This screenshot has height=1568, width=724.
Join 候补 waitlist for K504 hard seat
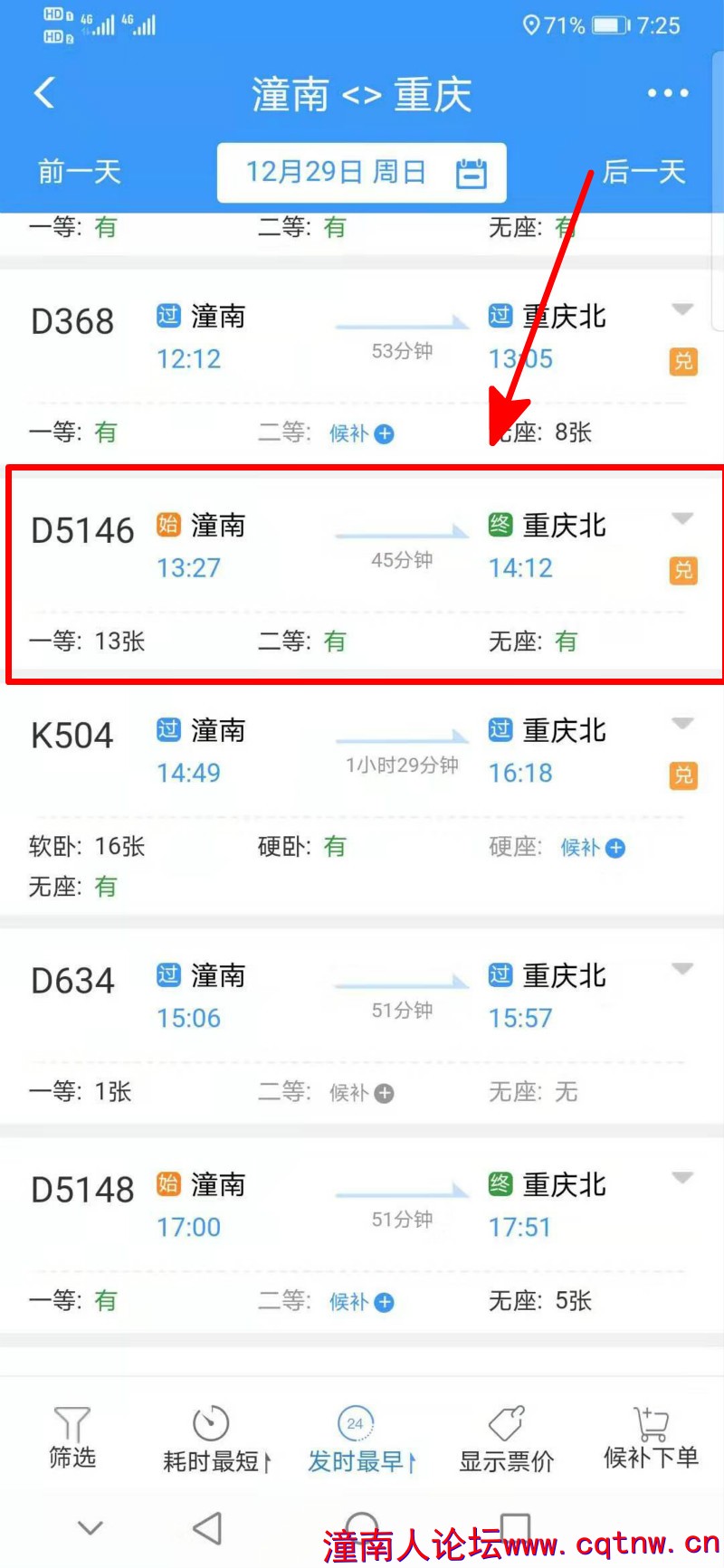[593, 848]
